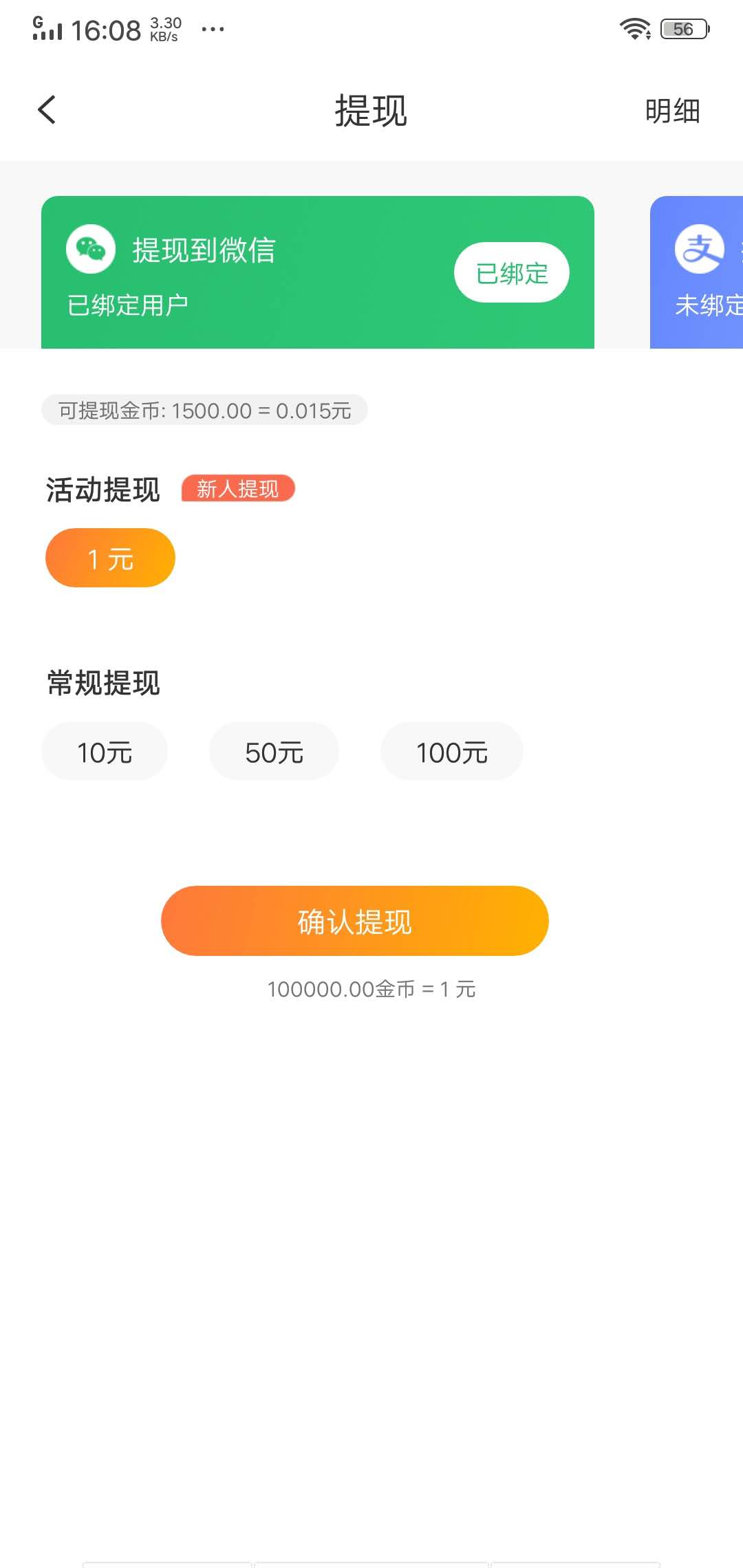Select the 100元 regular withdrawal option
Screen dimensions: 743x1568
pos(451,751)
